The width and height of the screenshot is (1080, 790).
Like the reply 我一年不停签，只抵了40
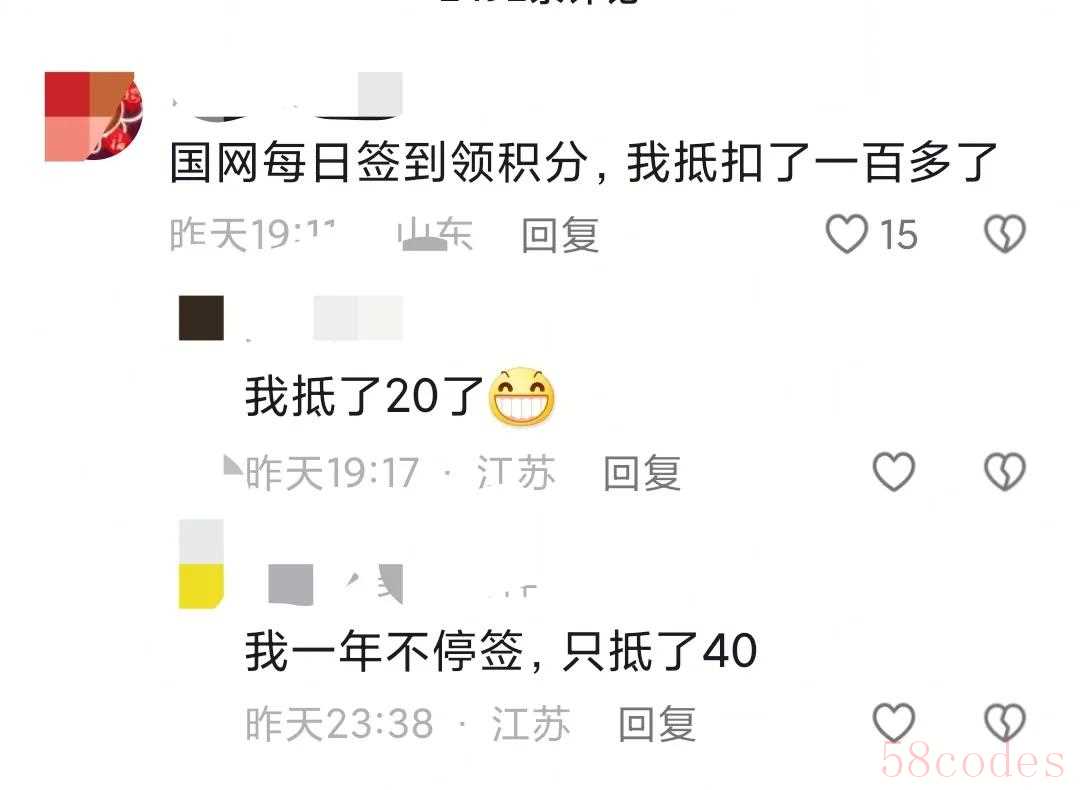point(894,722)
